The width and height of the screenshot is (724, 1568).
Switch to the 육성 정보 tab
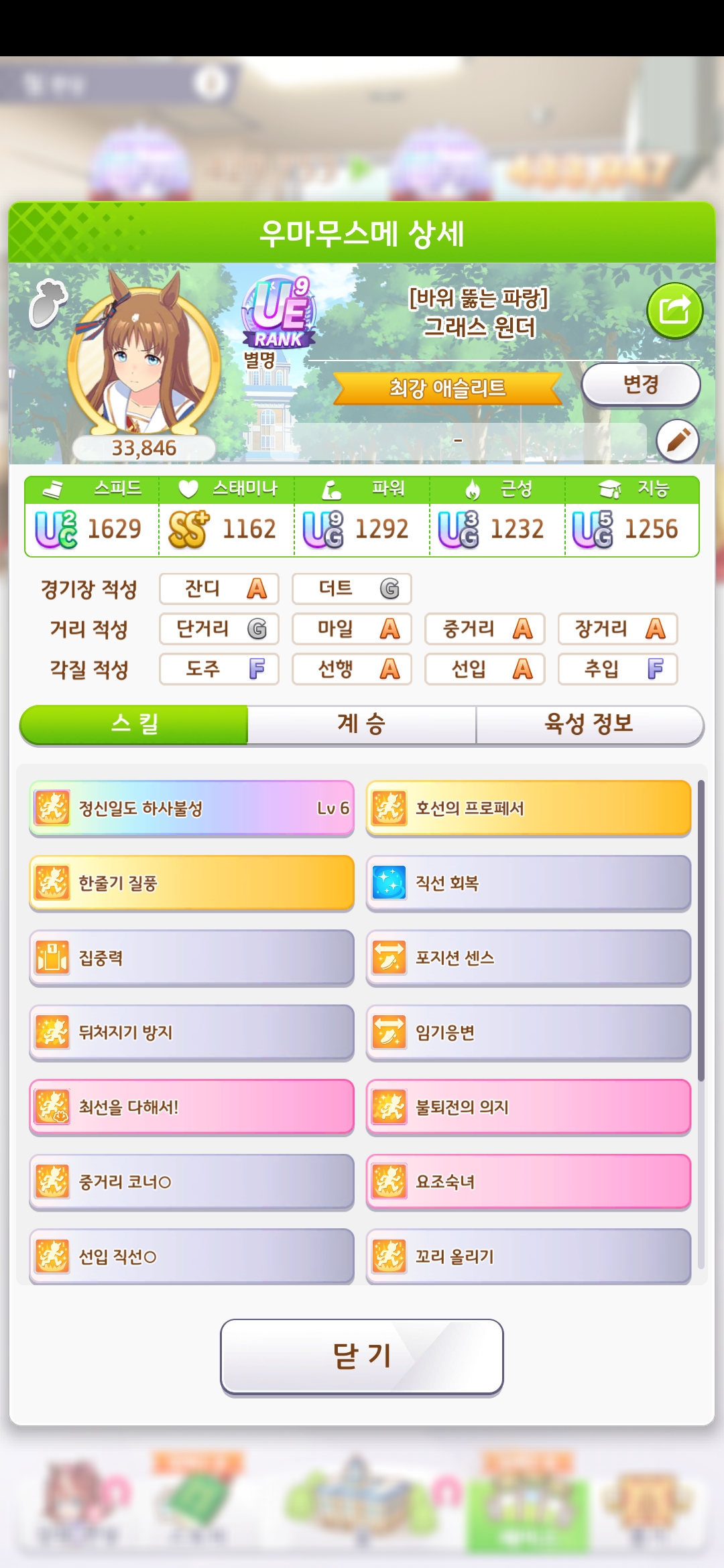(589, 724)
